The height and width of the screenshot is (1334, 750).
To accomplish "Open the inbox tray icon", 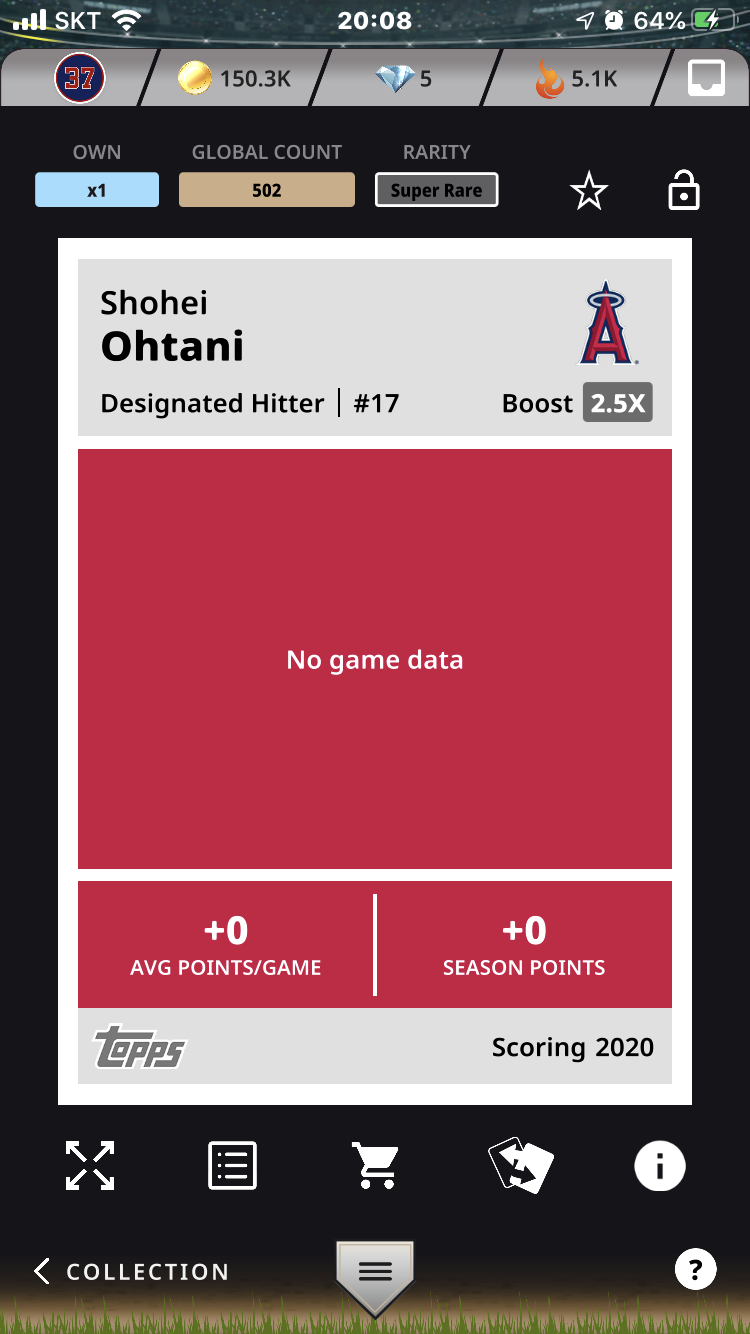I will pyautogui.click(x=706, y=78).
